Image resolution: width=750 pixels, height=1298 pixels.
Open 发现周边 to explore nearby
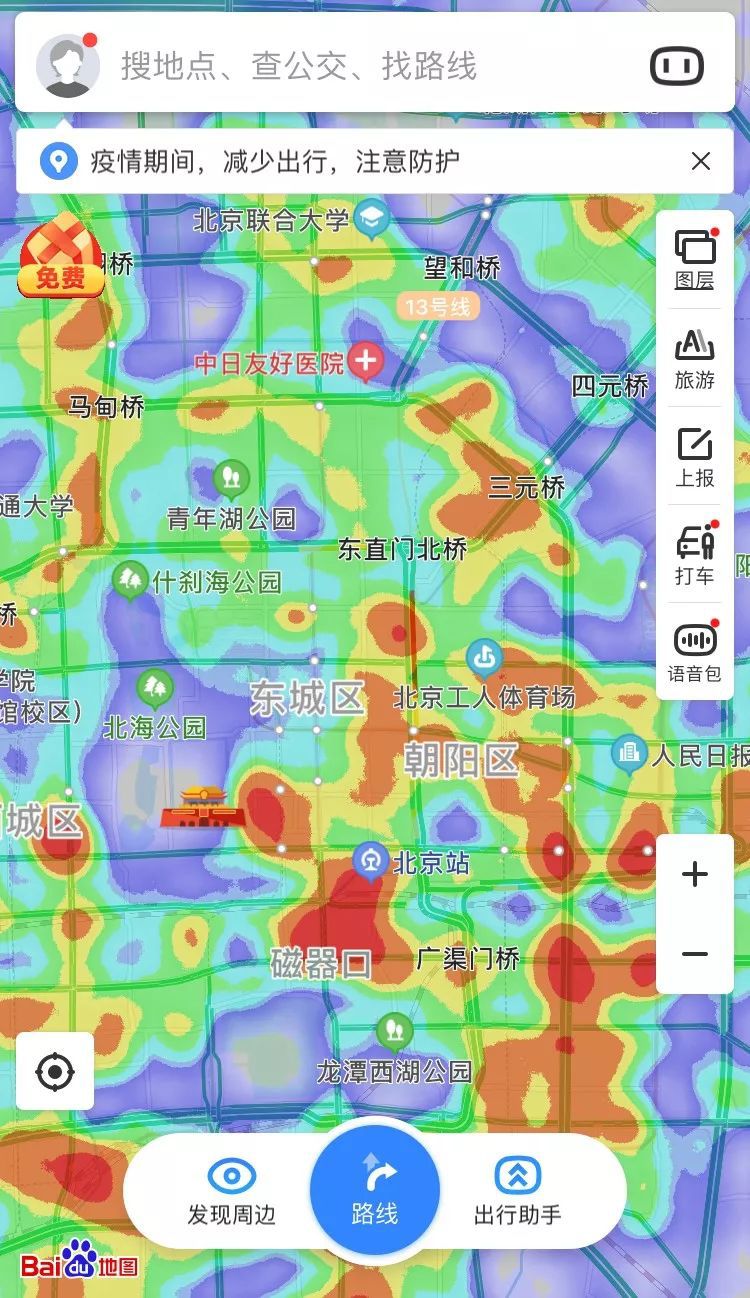[232, 1191]
